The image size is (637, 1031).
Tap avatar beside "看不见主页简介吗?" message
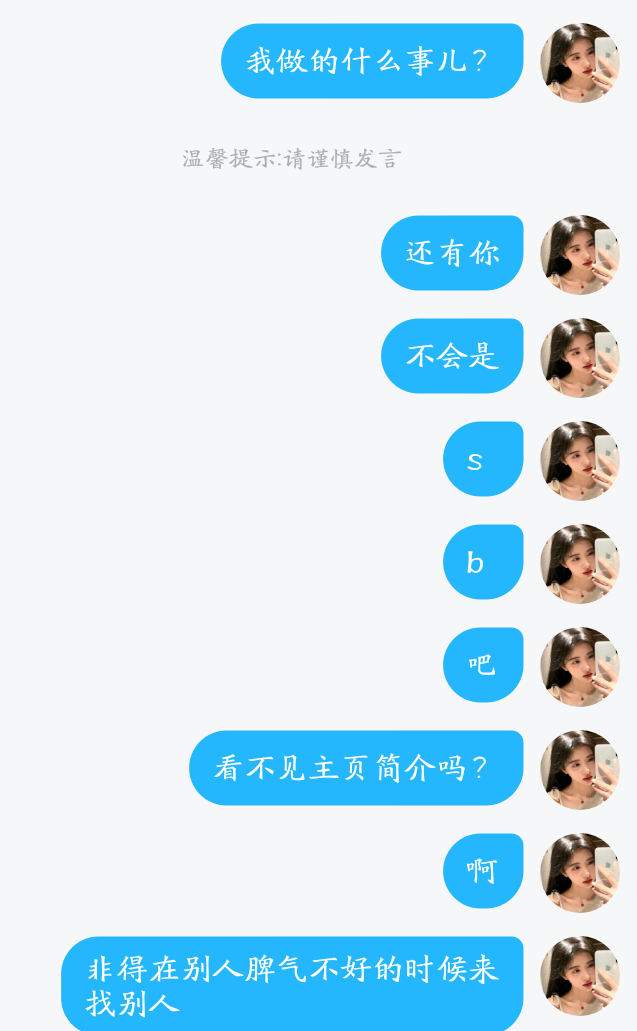point(580,770)
